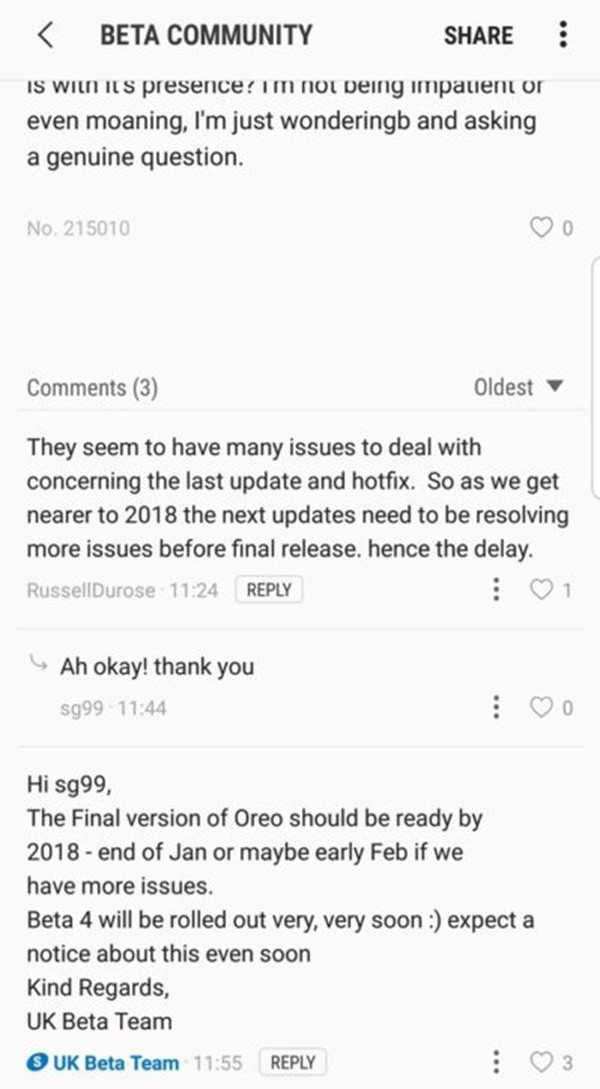The image size is (600, 1089).
Task: Open the top bar overflow menu
Action: tap(563, 35)
